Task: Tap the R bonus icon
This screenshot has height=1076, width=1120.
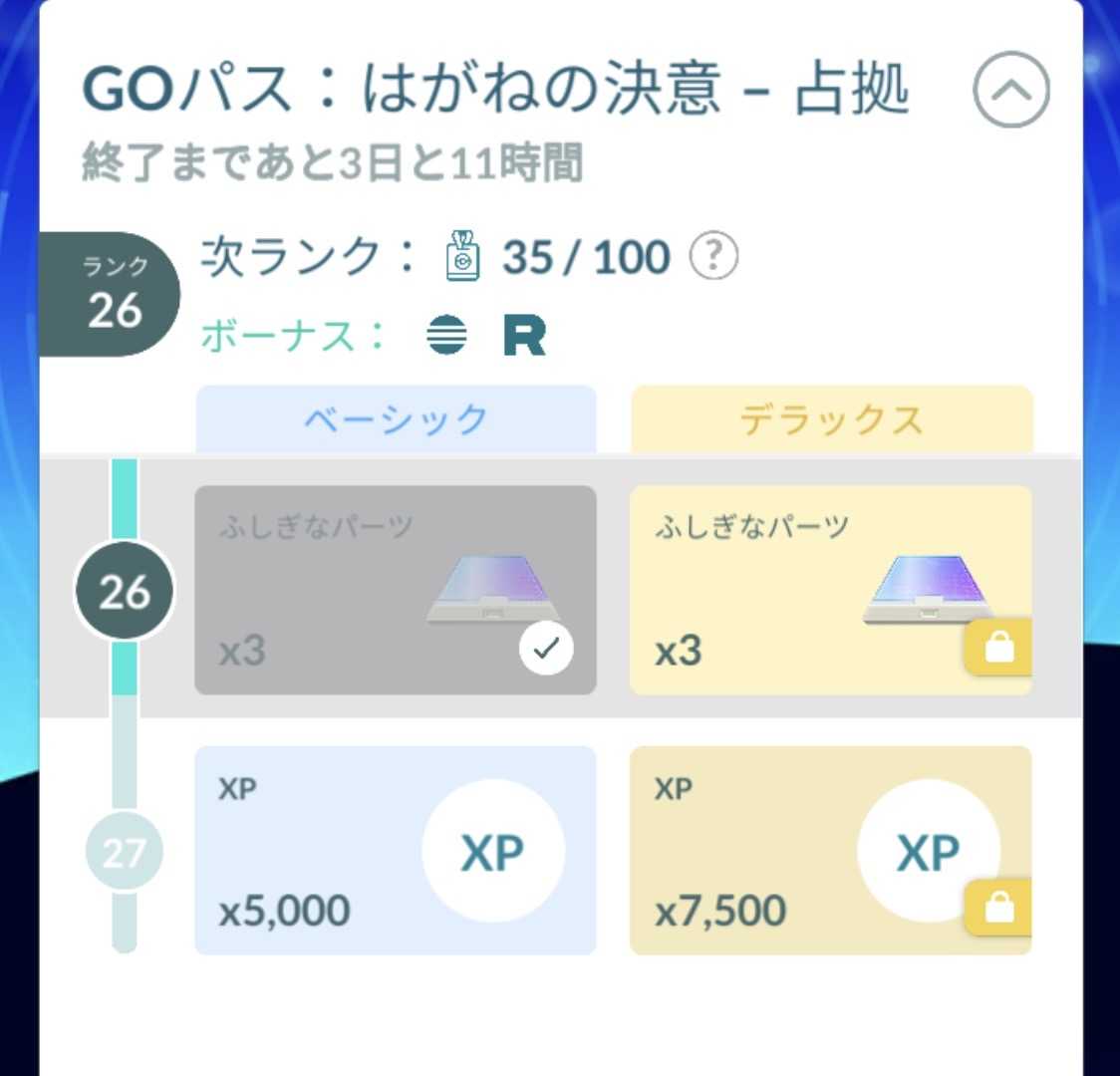Action: pyautogui.click(x=524, y=335)
